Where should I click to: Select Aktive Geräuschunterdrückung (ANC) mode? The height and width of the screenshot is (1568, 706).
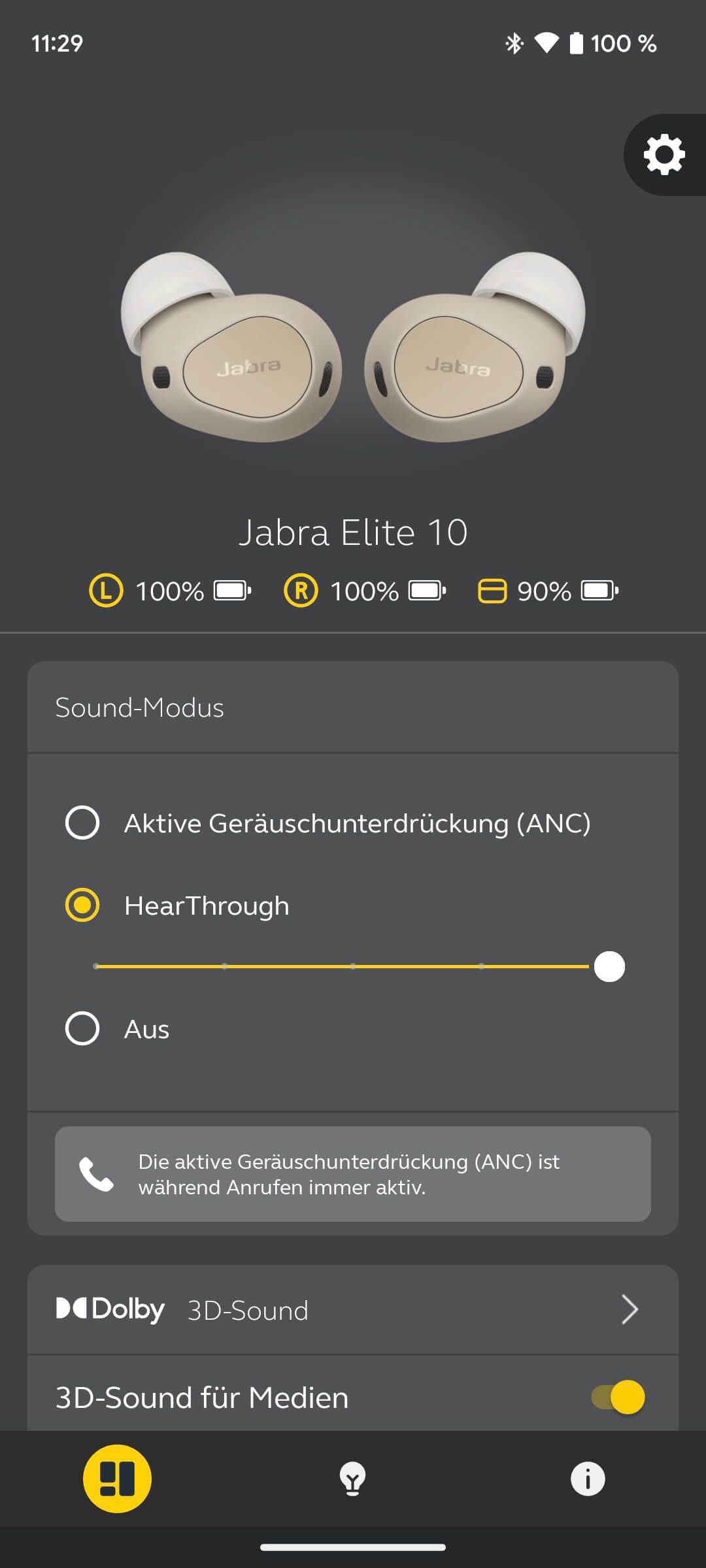point(82,823)
